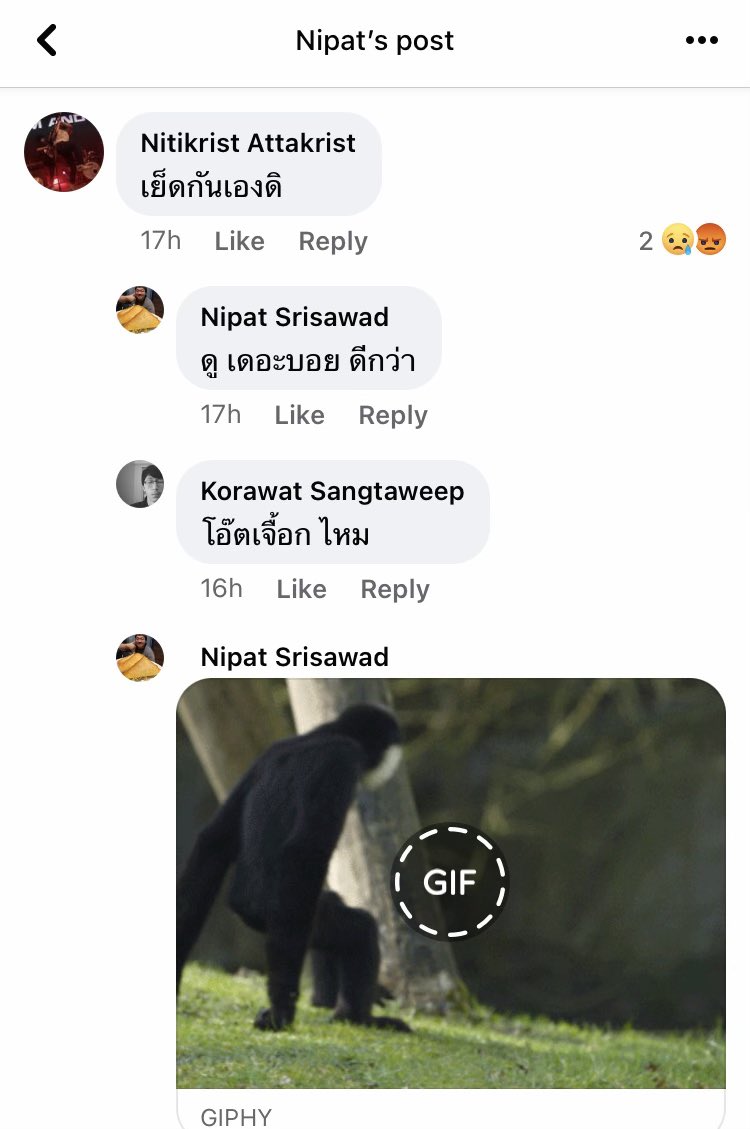
Task: Open Korawat Sangtaweep's profile name
Action: (x=332, y=491)
